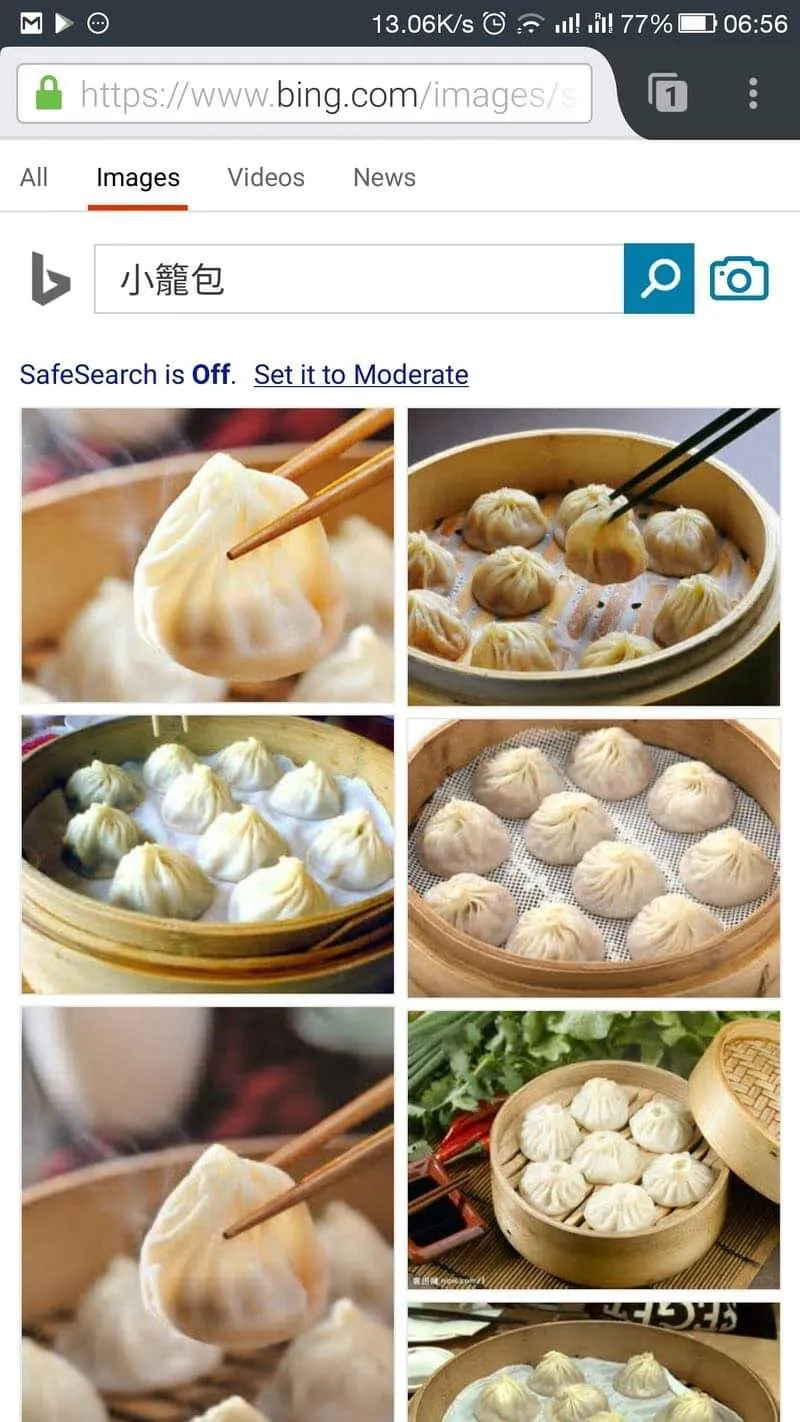Tap the magnifying glass search button
This screenshot has height=1422, width=800.
[x=659, y=279]
